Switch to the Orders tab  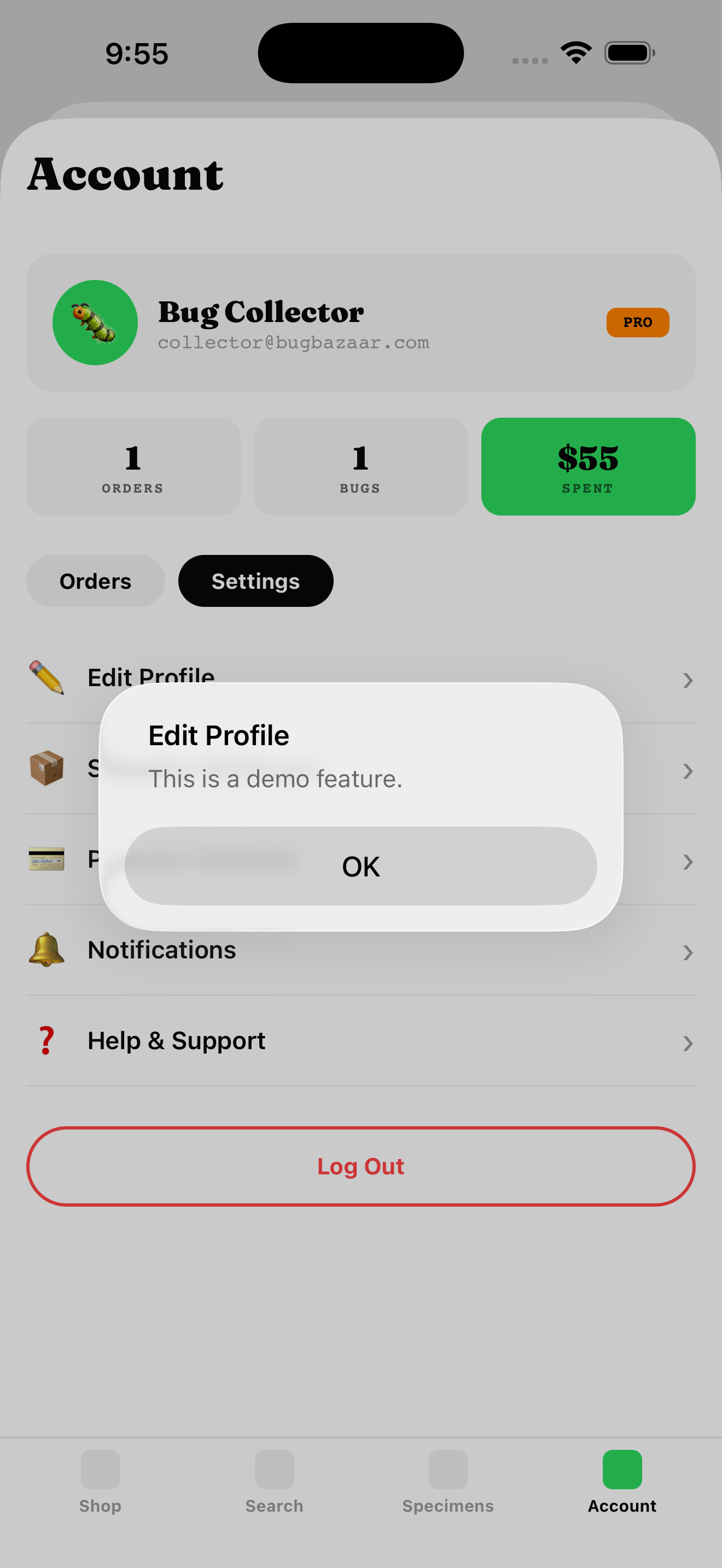tap(95, 581)
